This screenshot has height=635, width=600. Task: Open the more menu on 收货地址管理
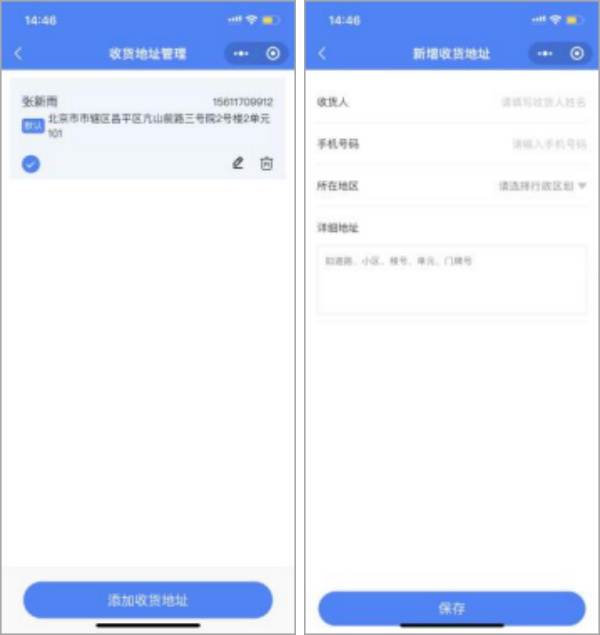click(241, 53)
